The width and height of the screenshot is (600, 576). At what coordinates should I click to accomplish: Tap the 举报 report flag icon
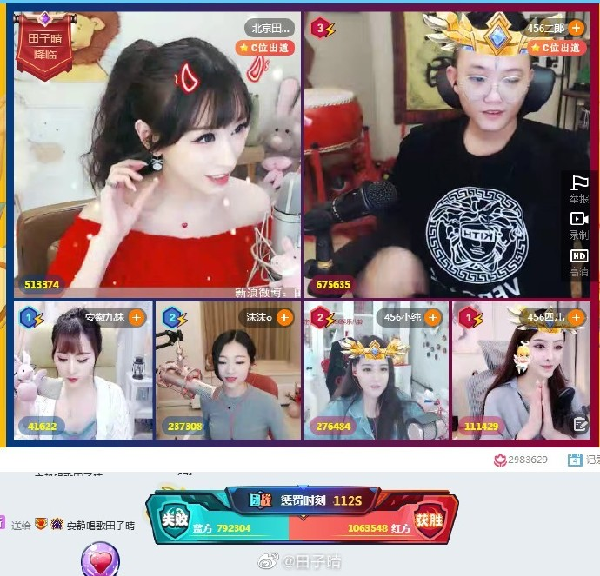pyautogui.click(x=579, y=185)
